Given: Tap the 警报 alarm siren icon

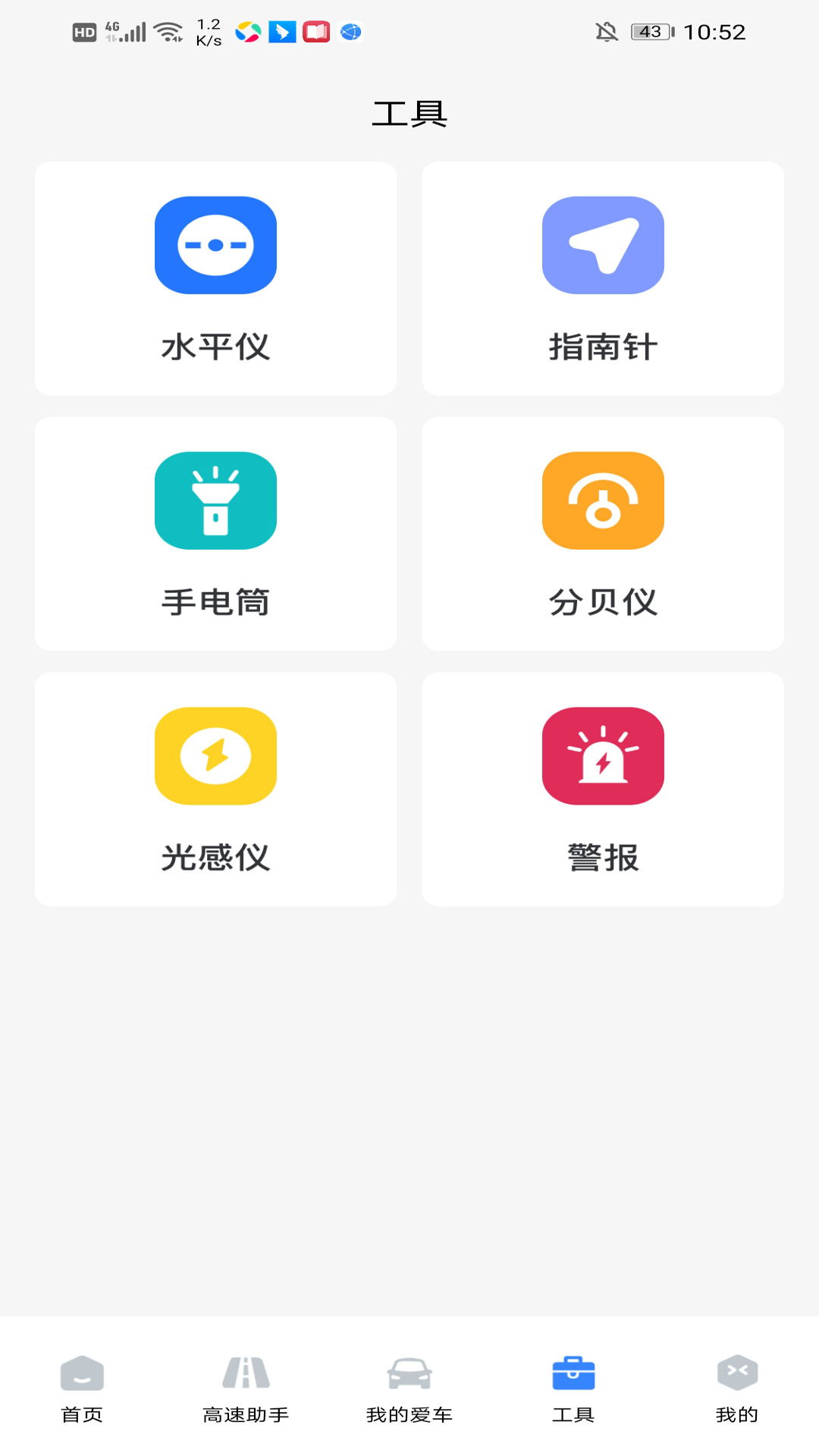Looking at the screenshot, I should 603,755.
